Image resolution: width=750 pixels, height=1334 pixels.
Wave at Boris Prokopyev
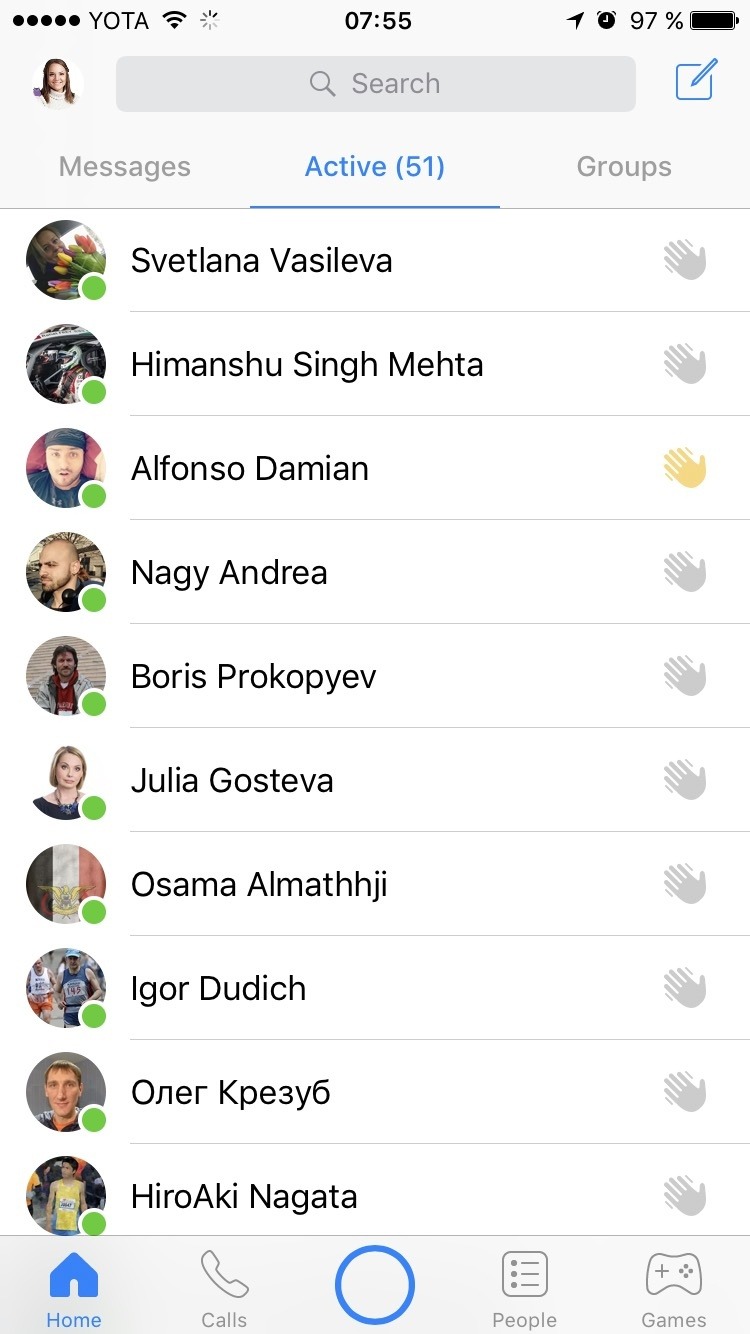(685, 677)
